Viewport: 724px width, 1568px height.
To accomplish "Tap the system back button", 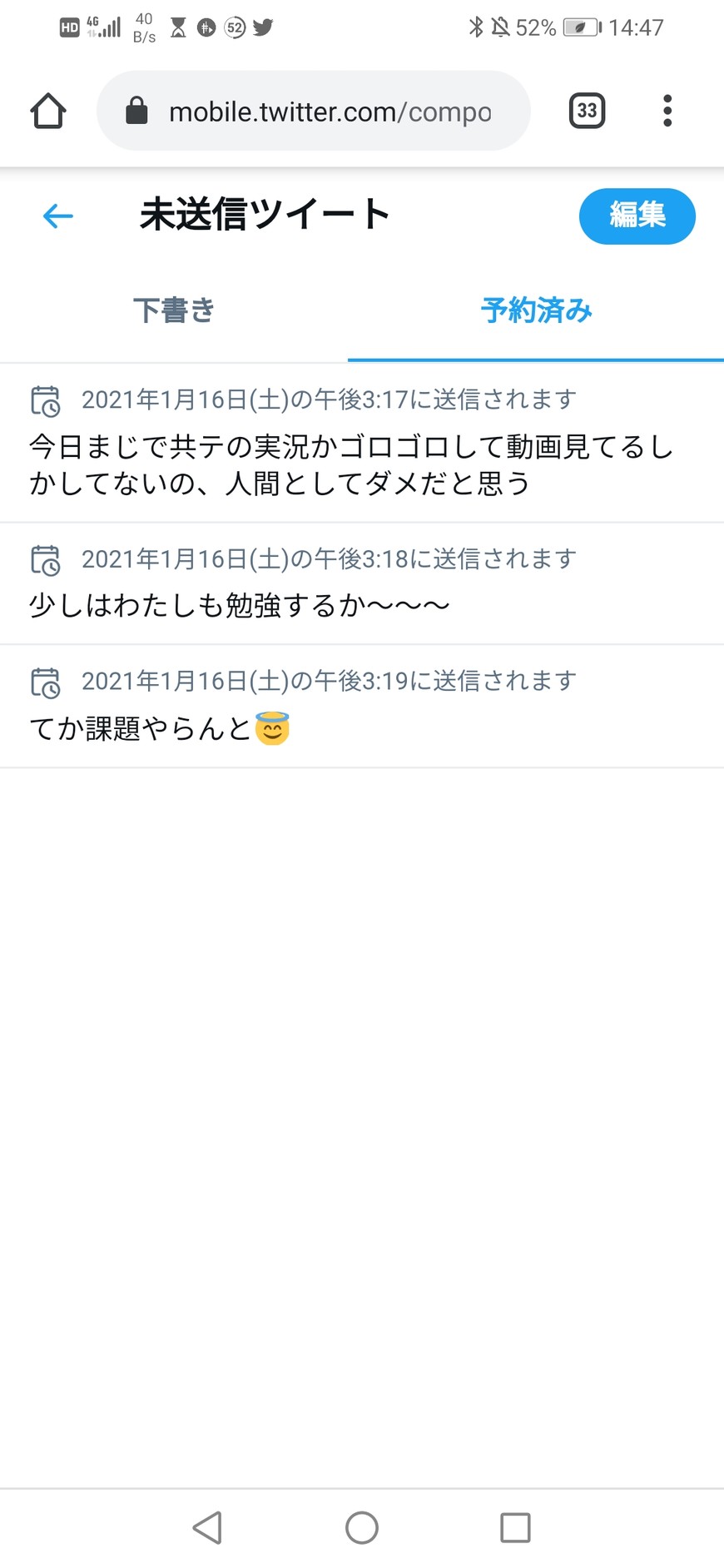I will pyautogui.click(x=207, y=1527).
